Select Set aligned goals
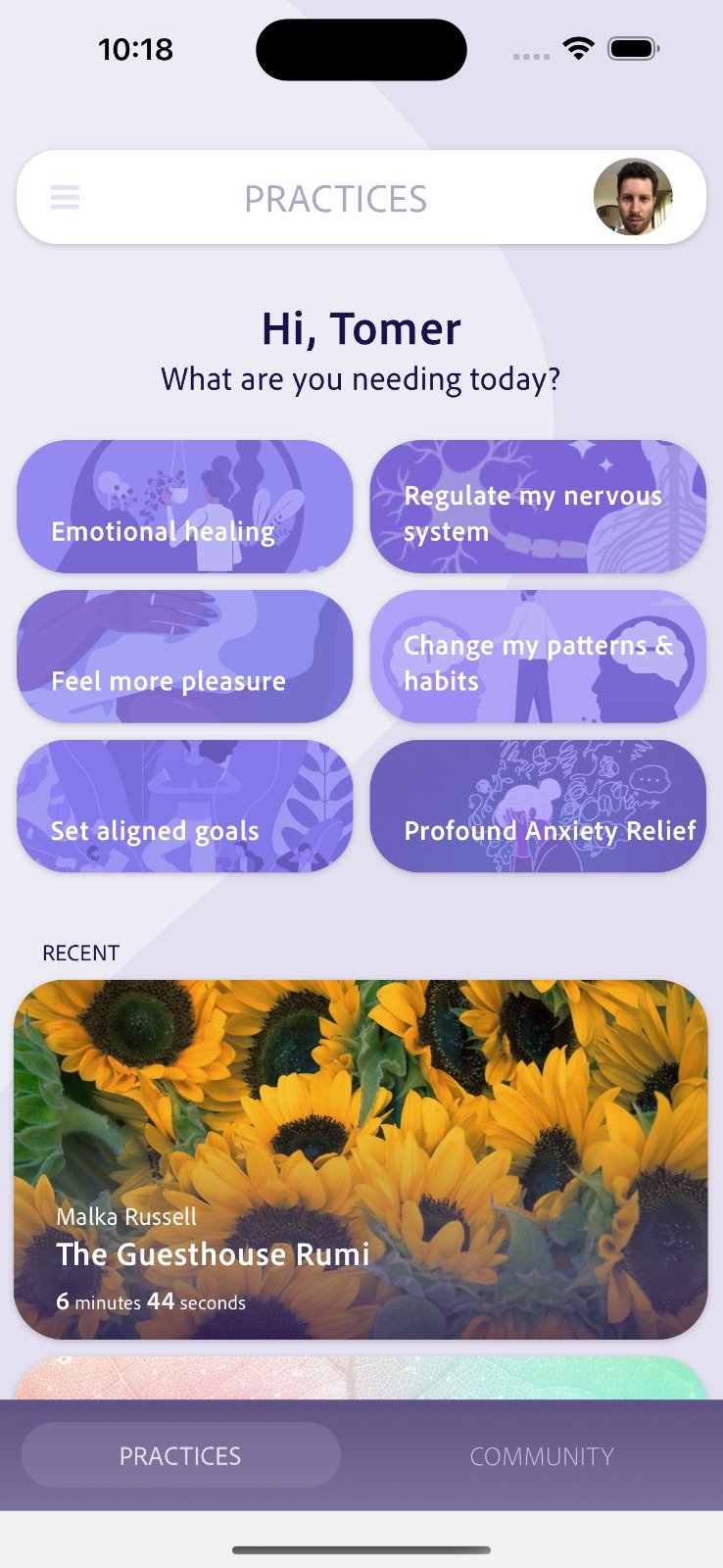The height and width of the screenshot is (1568, 723). 184,807
